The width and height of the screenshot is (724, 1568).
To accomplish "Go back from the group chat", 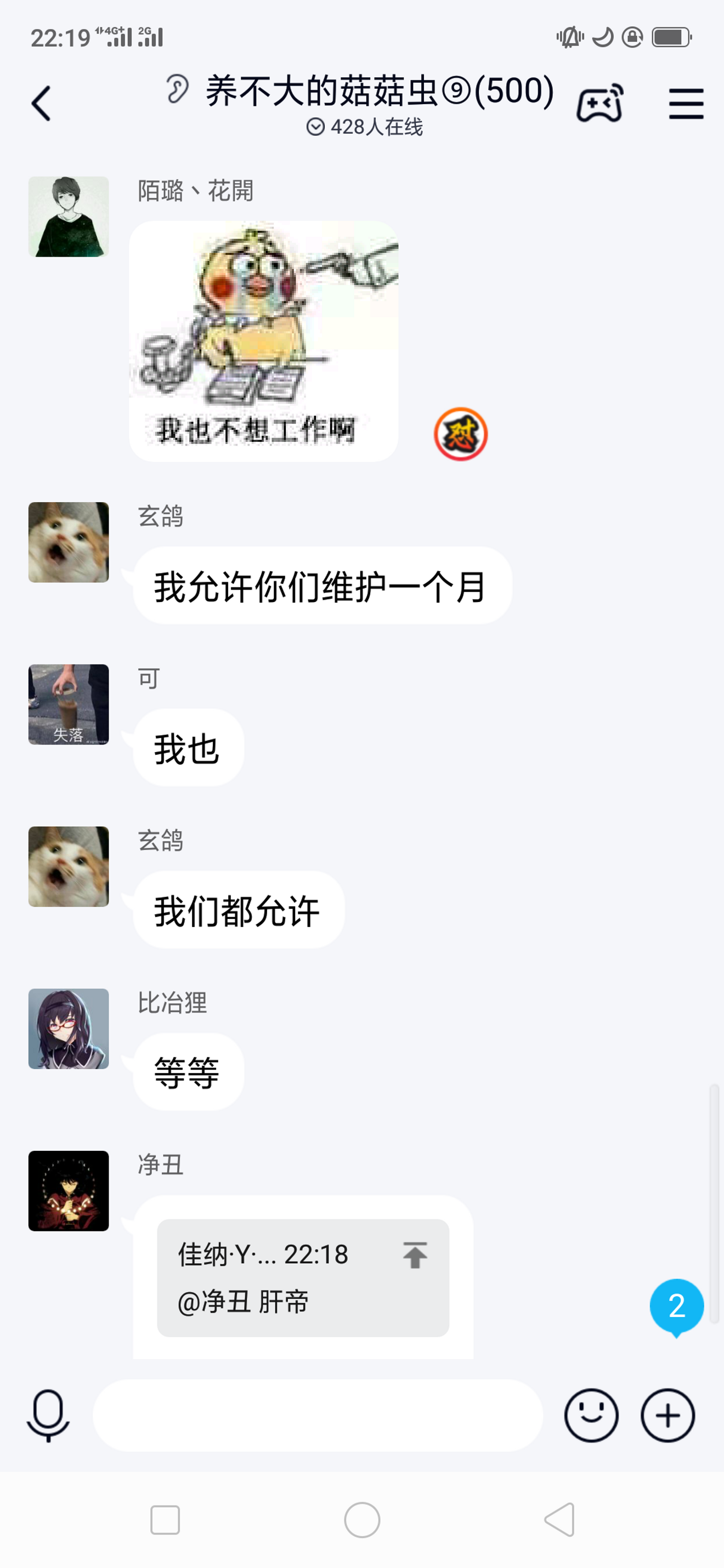I will point(41,104).
